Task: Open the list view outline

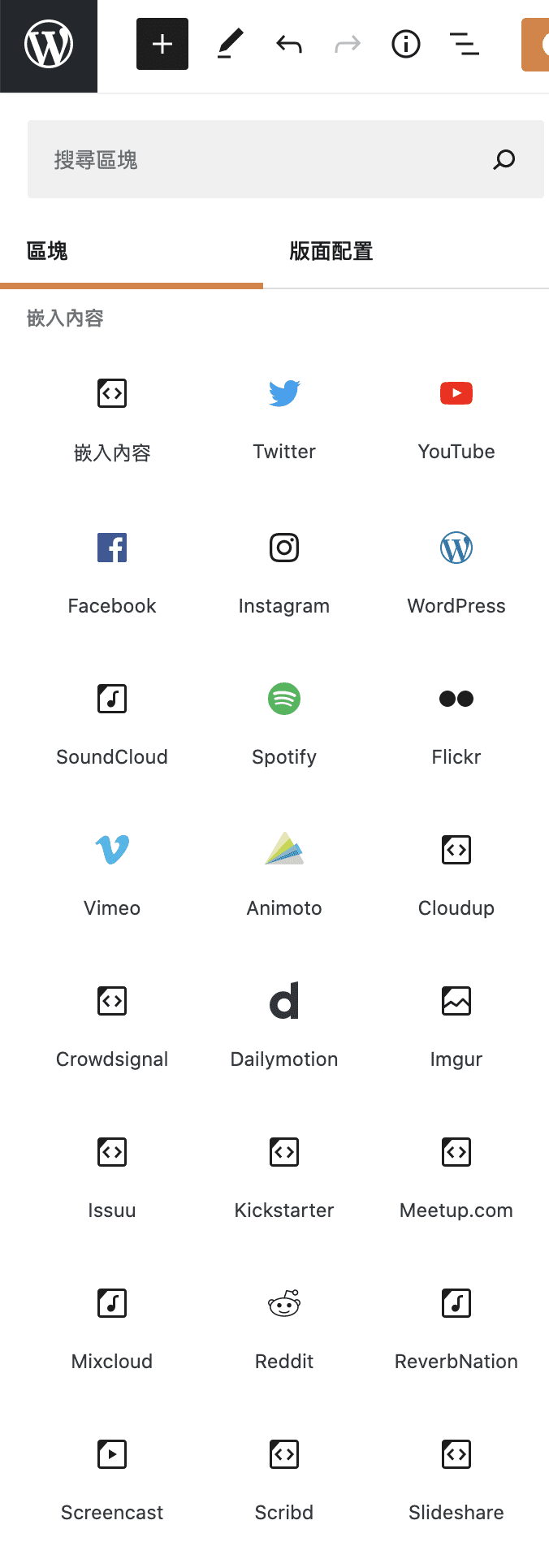Action: pyautogui.click(x=465, y=44)
